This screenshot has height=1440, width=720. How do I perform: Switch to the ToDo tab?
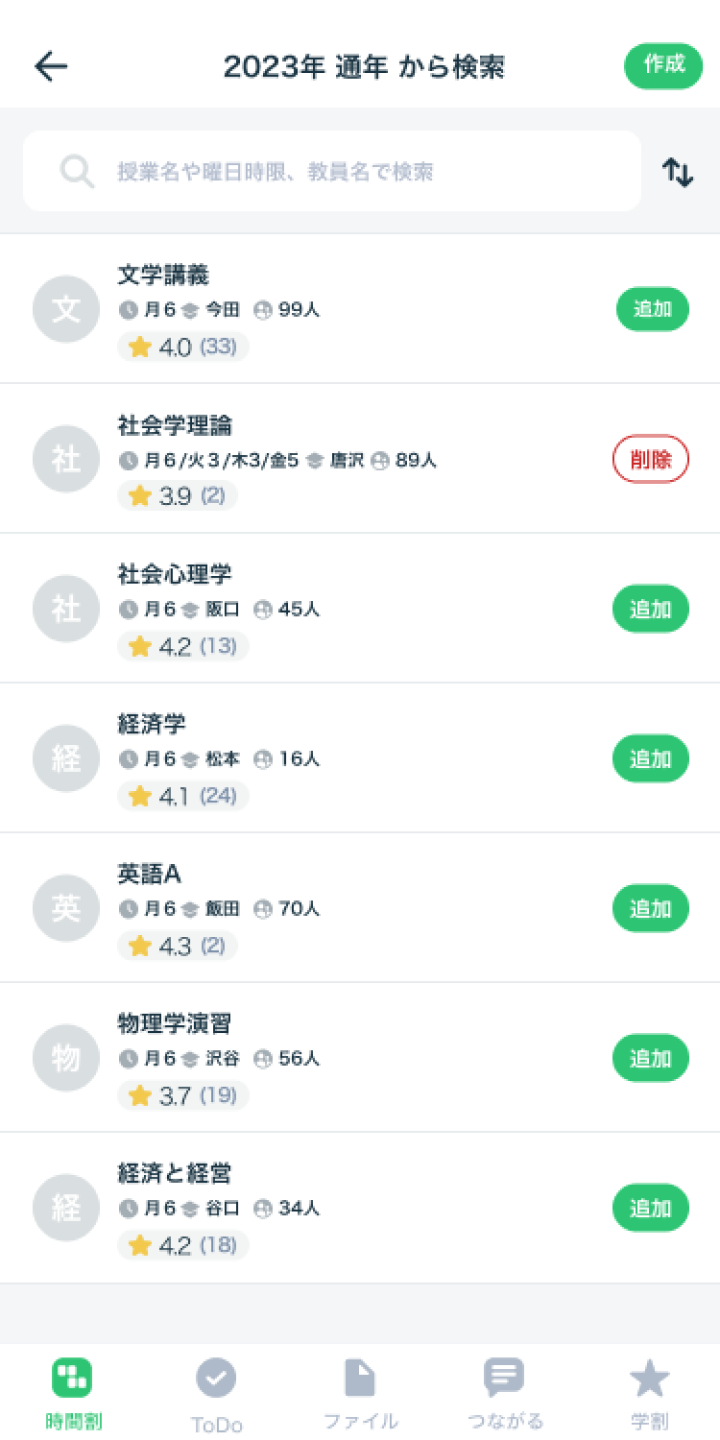[x=216, y=1392]
